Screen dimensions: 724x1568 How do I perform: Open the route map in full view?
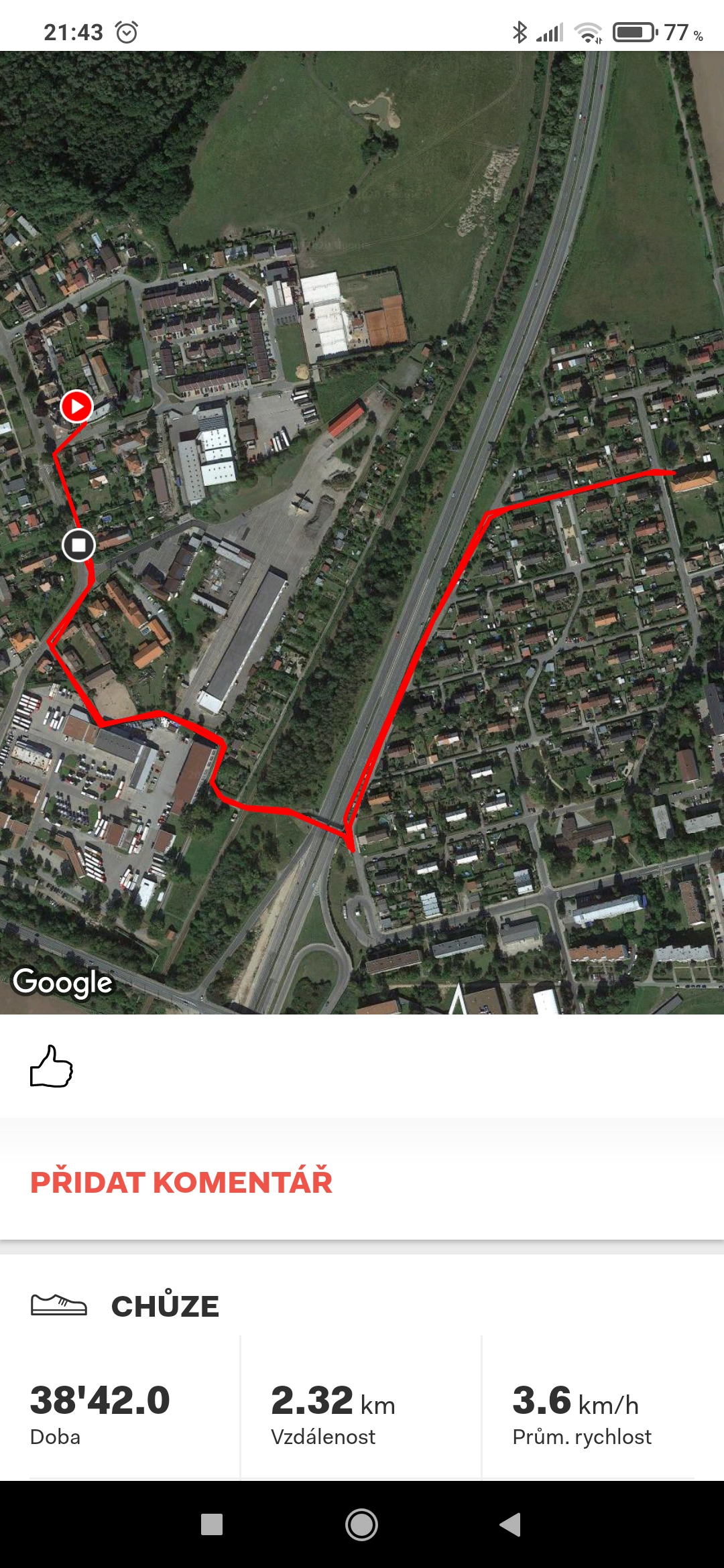362,533
